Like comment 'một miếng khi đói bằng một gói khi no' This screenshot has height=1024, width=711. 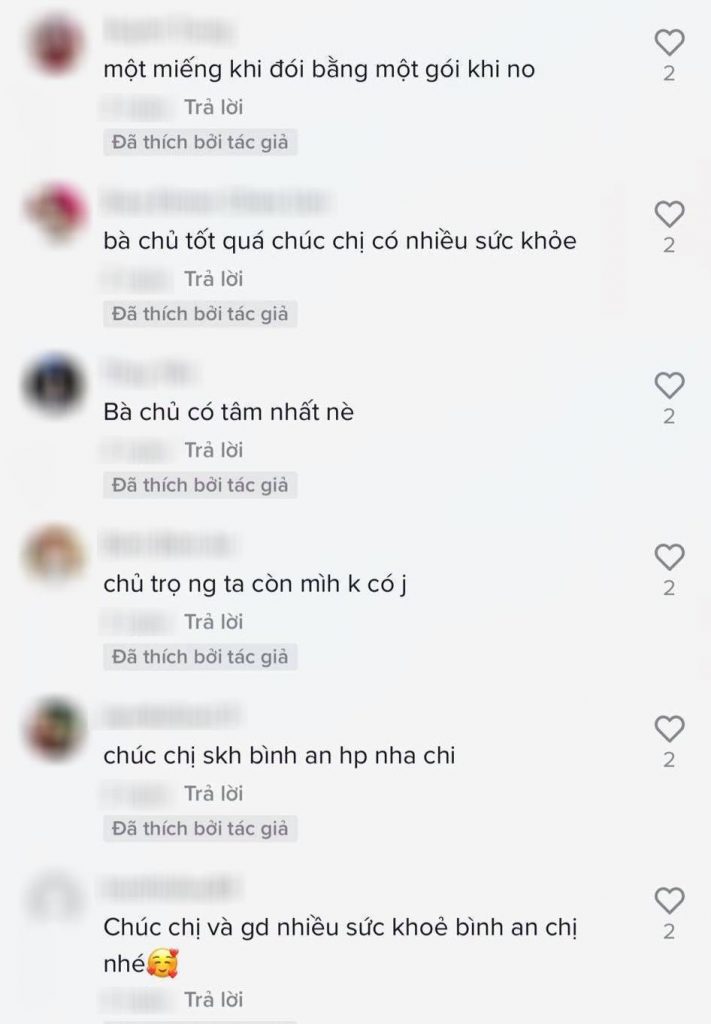(x=669, y=42)
